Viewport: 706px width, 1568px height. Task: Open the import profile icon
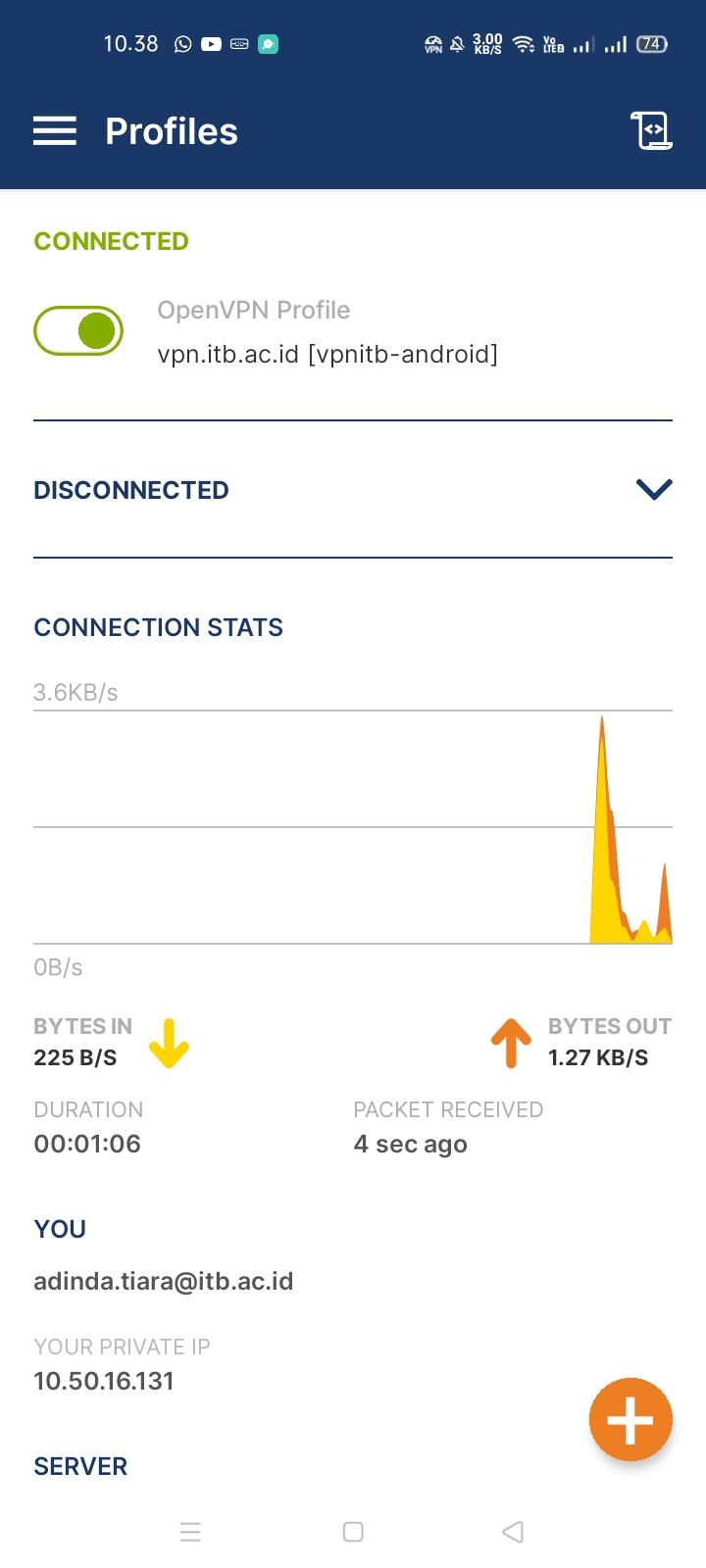click(651, 131)
